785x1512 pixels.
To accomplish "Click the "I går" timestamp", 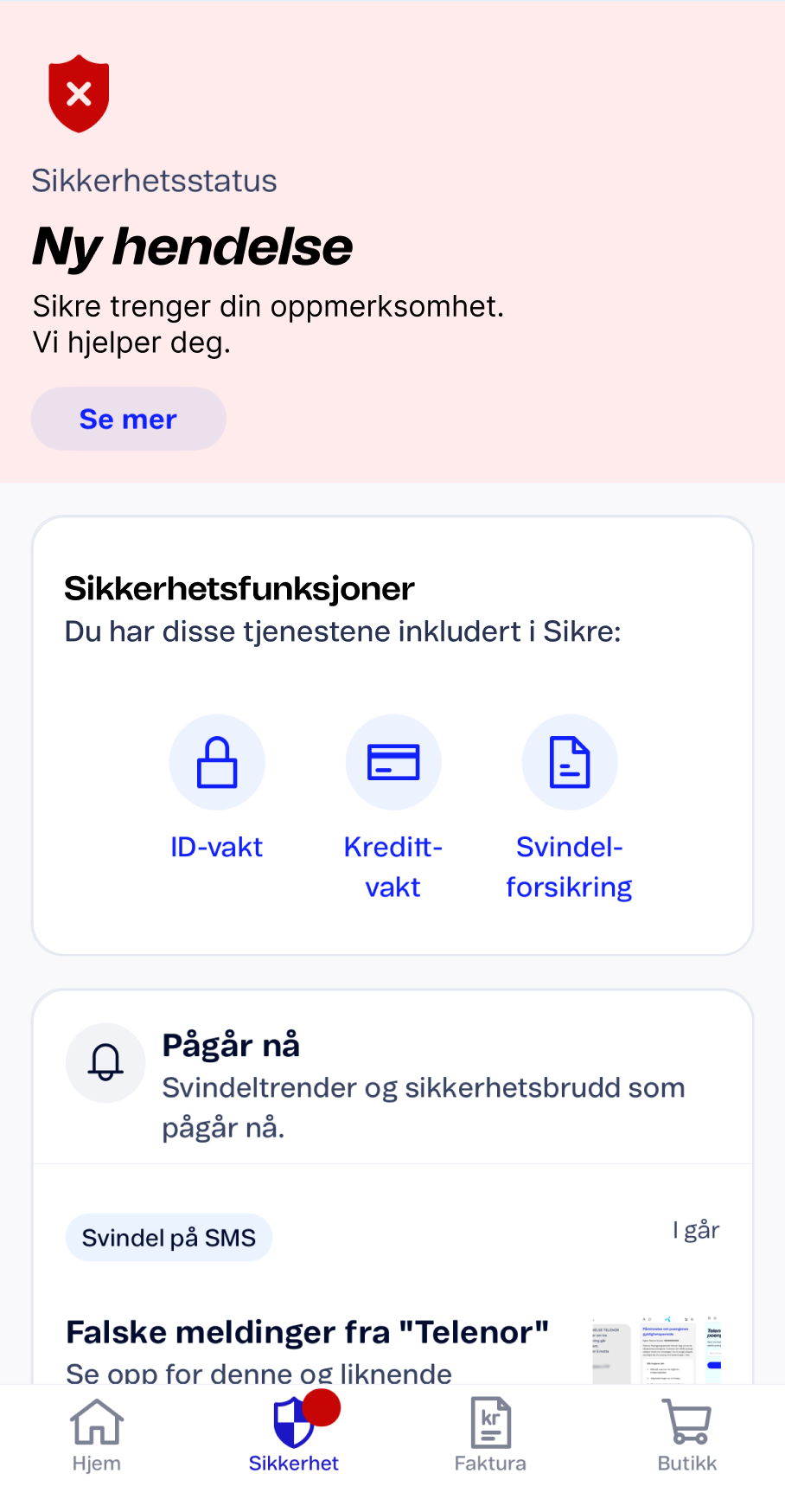I will coord(696,1229).
